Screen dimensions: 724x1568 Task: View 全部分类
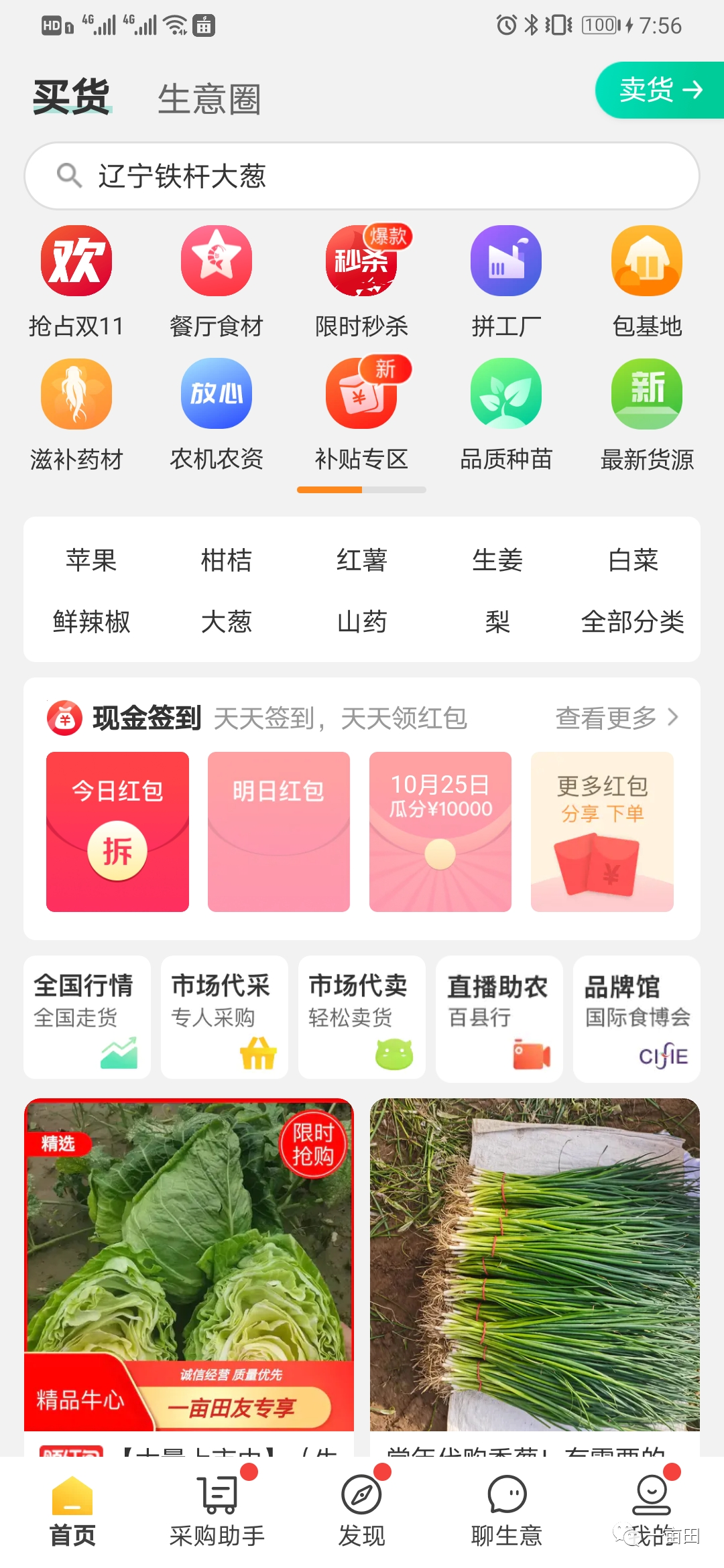click(632, 622)
